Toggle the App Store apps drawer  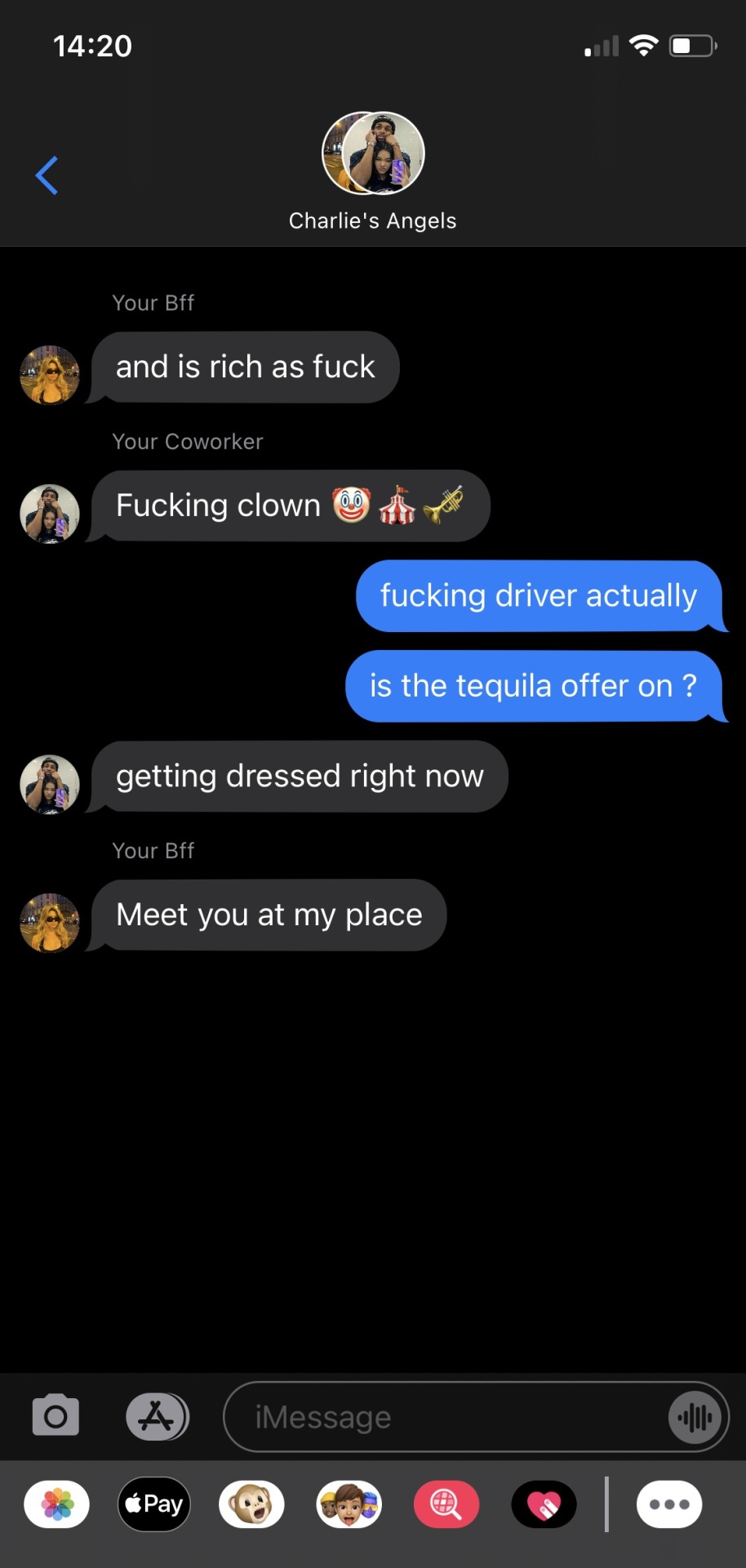pyautogui.click(x=157, y=1416)
